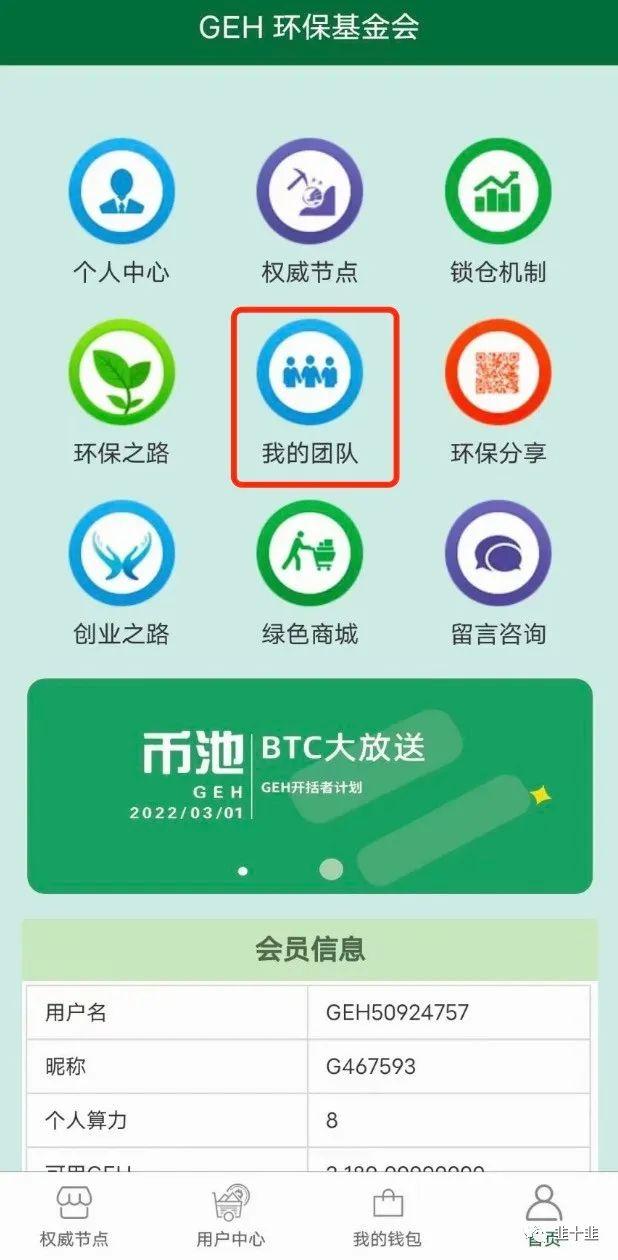
Task: Switch to 用户中心 bottom tab
Action: pos(231,1215)
